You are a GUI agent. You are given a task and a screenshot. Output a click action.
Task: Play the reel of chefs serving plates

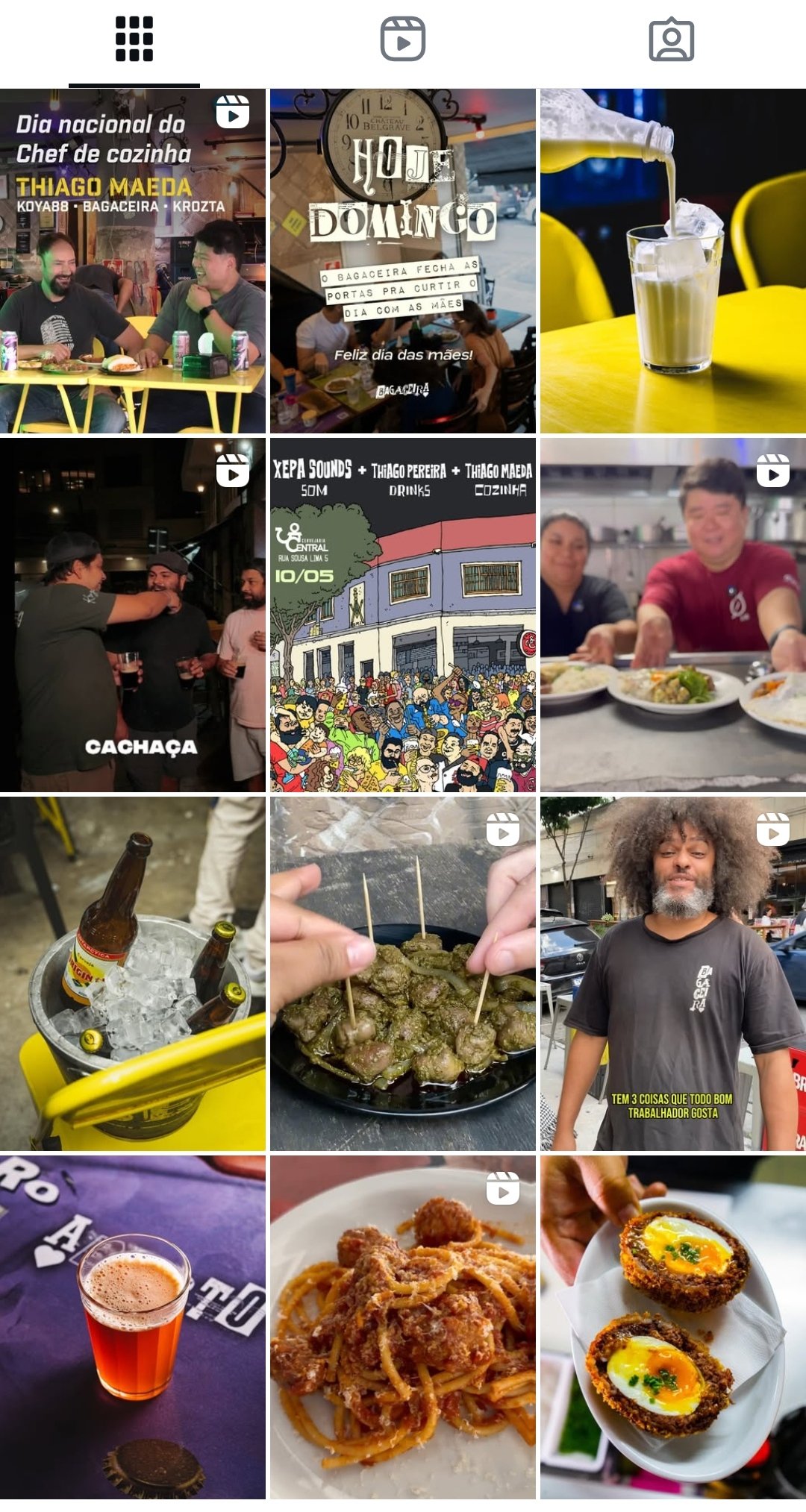673,615
